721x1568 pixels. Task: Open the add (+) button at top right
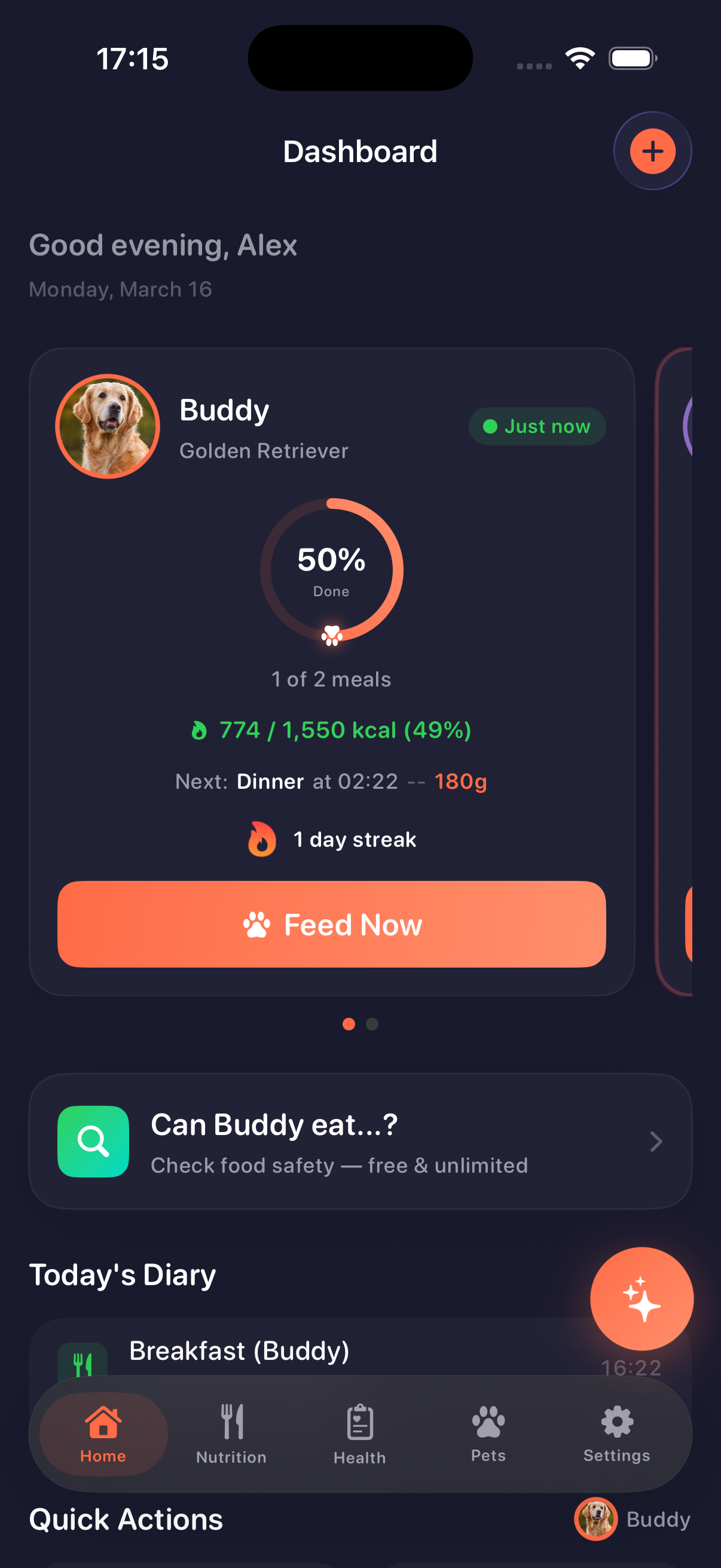[x=652, y=151]
